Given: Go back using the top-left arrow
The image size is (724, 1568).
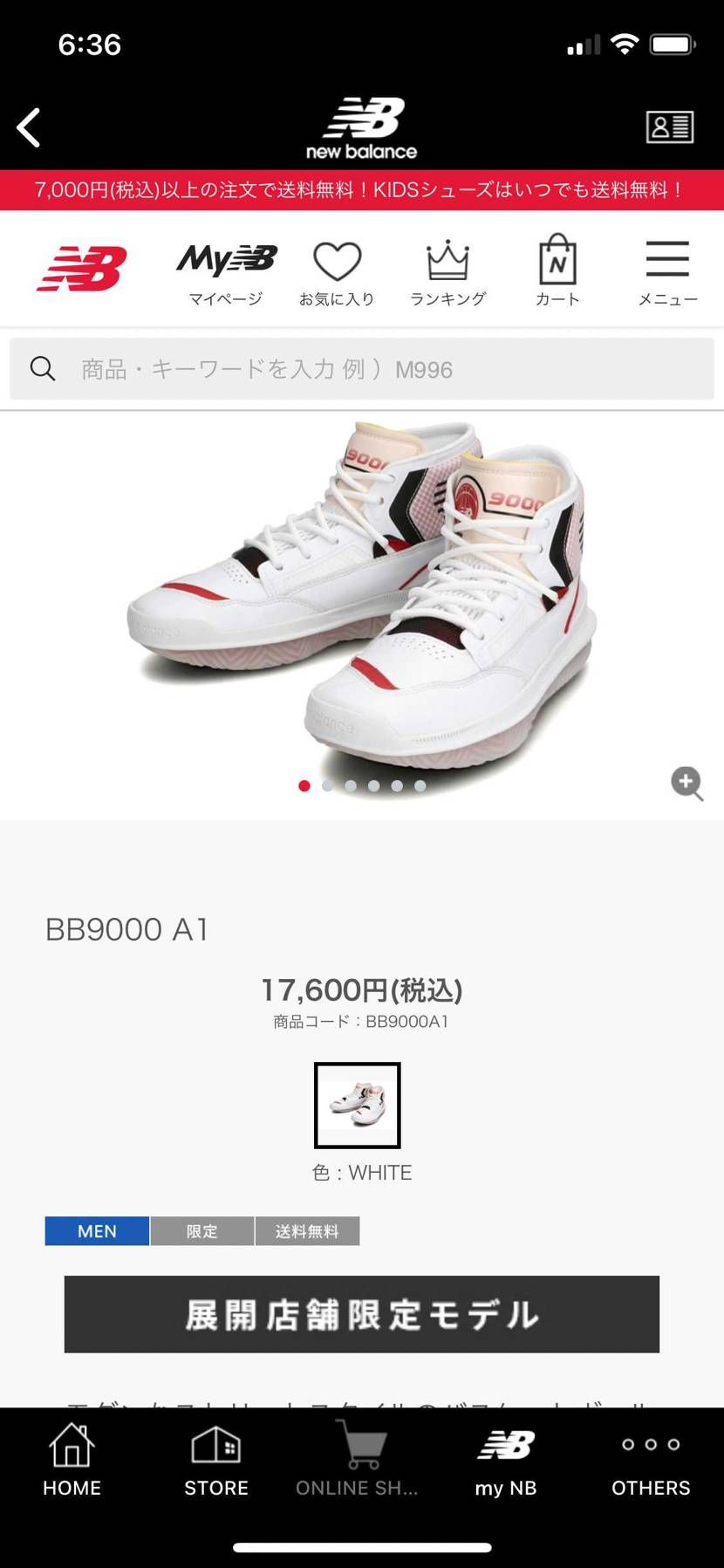Looking at the screenshot, I should [29, 127].
